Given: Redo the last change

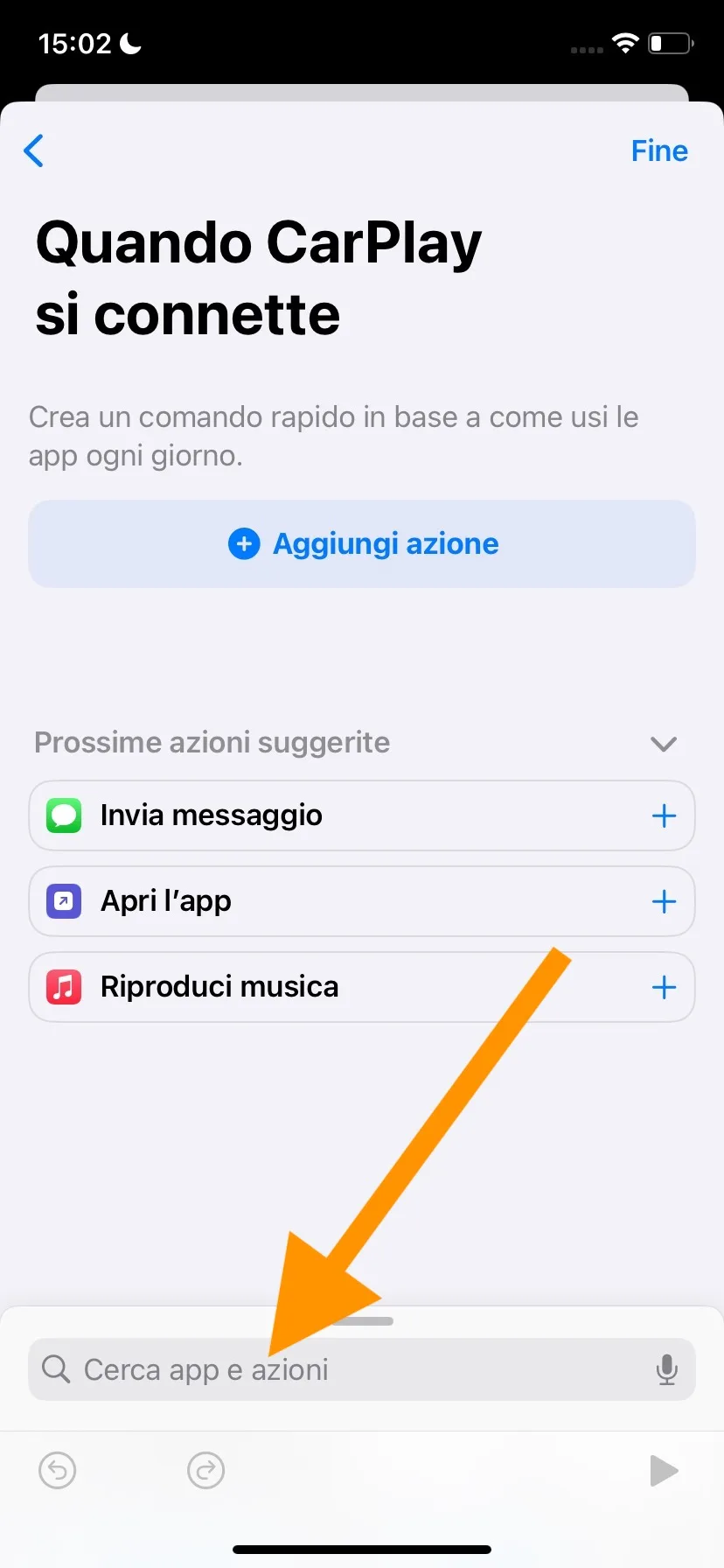Looking at the screenshot, I should click(x=206, y=1470).
